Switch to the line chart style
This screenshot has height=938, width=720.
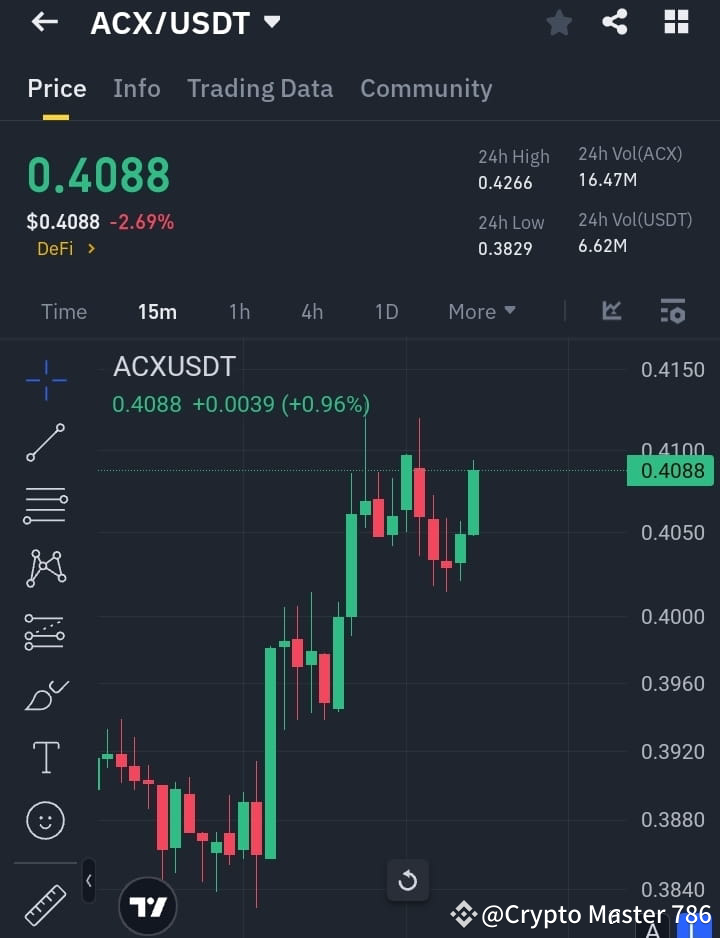613,311
